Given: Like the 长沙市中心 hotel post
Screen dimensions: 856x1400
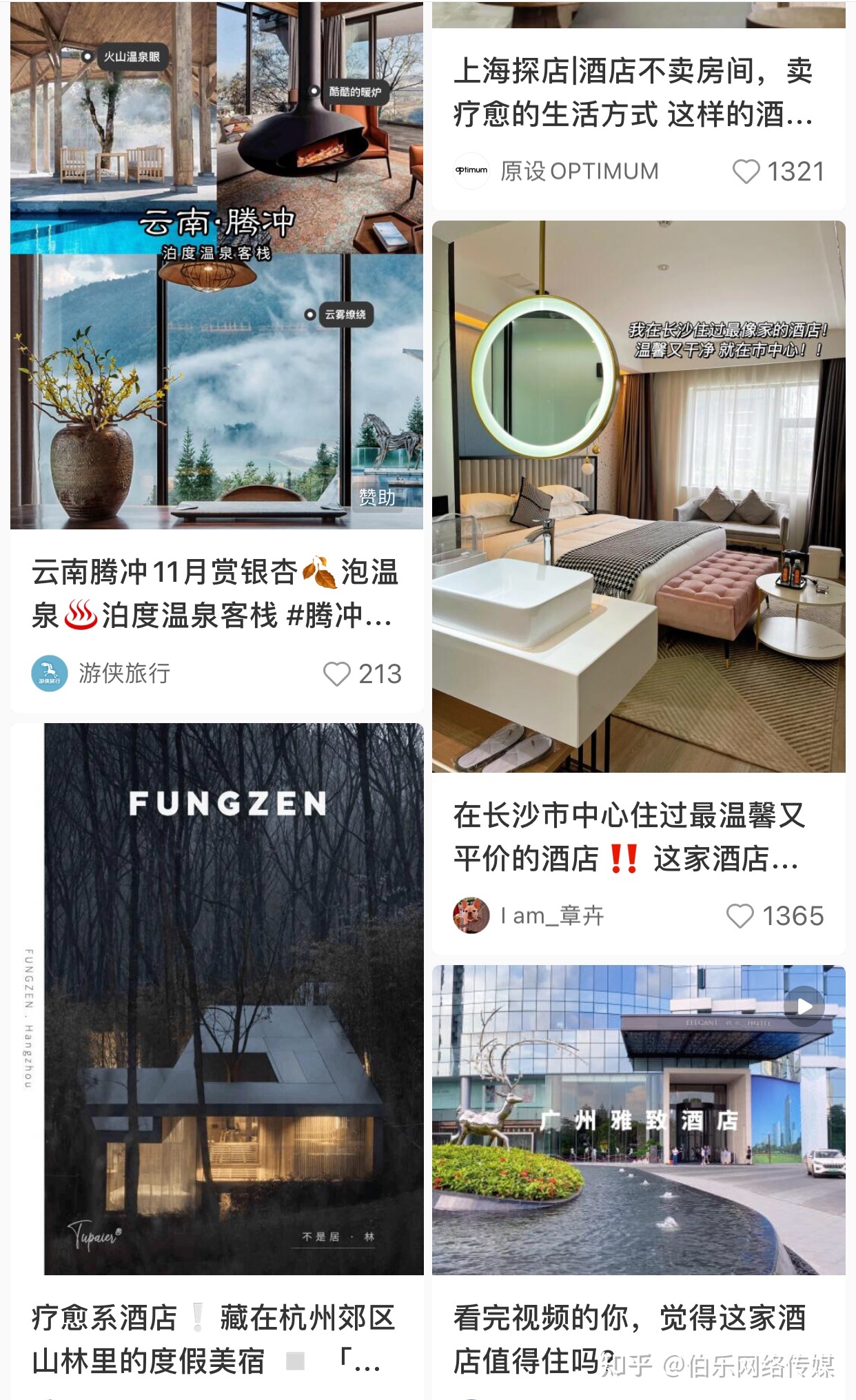Looking at the screenshot, I should pyautogui.click(x=744, y=916).
